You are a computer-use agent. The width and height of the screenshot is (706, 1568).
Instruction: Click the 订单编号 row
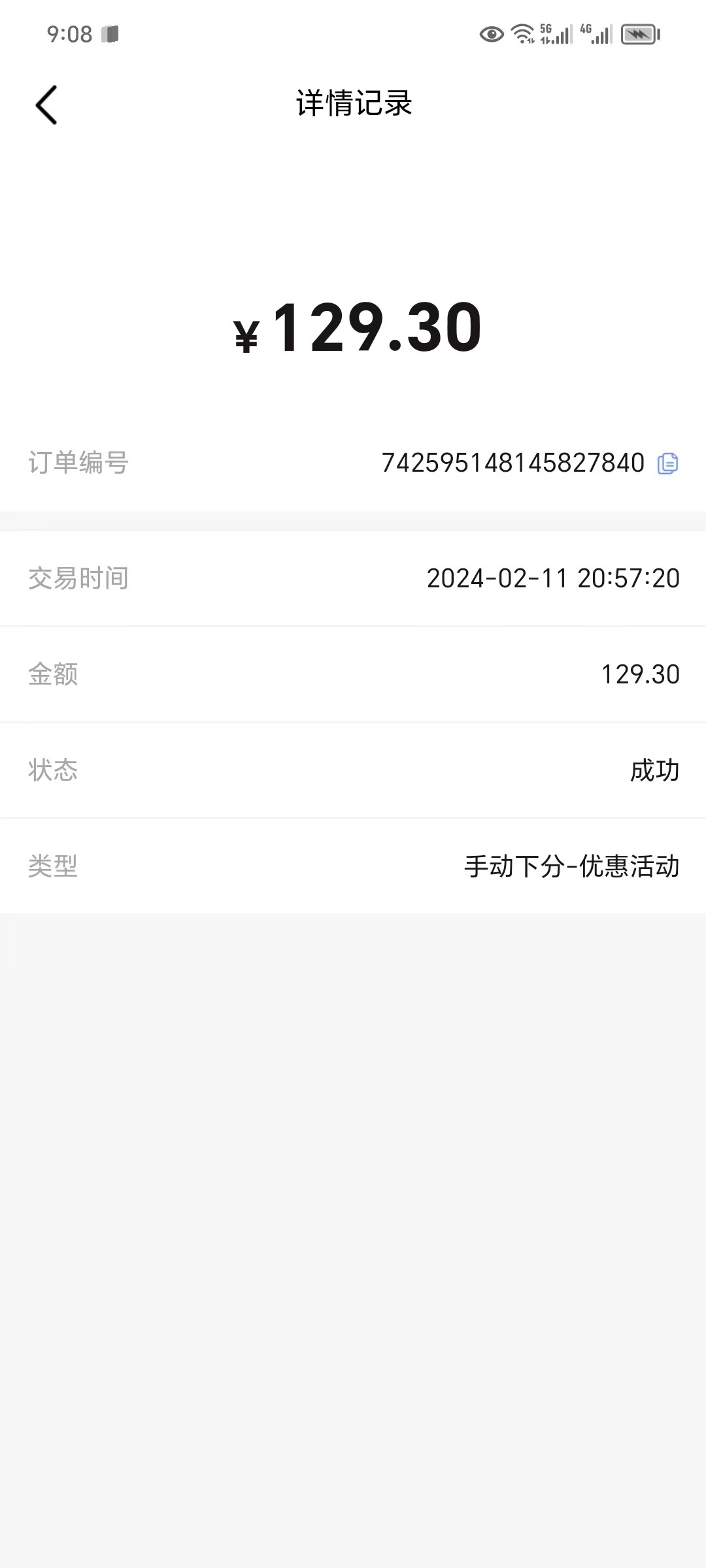[77, 463]
